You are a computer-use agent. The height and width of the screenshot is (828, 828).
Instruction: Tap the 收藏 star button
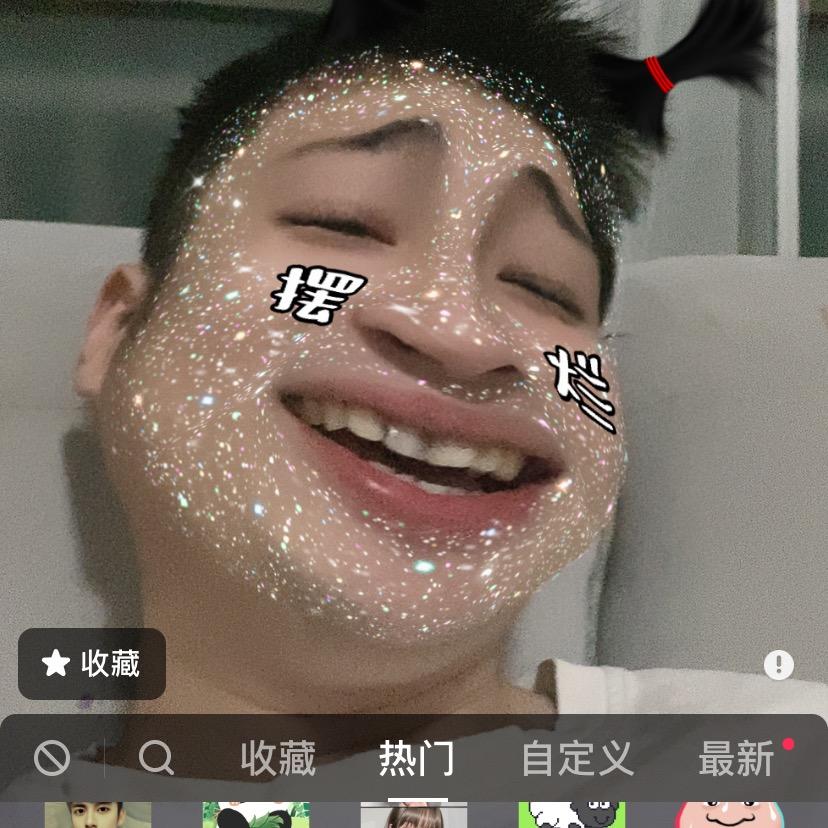[x=91, y=663]
